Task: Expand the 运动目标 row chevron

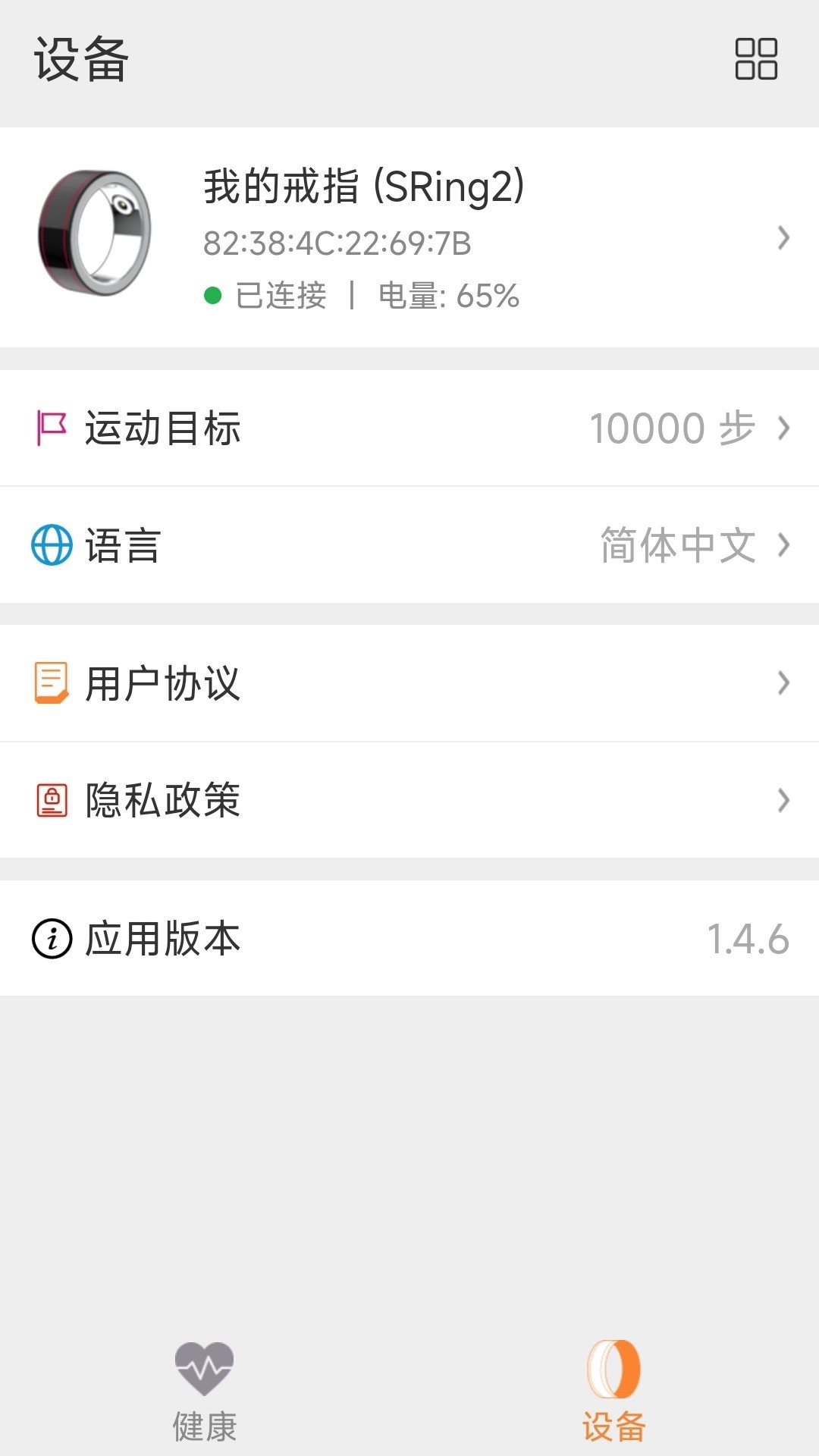Action: click(x=784, y=427)
